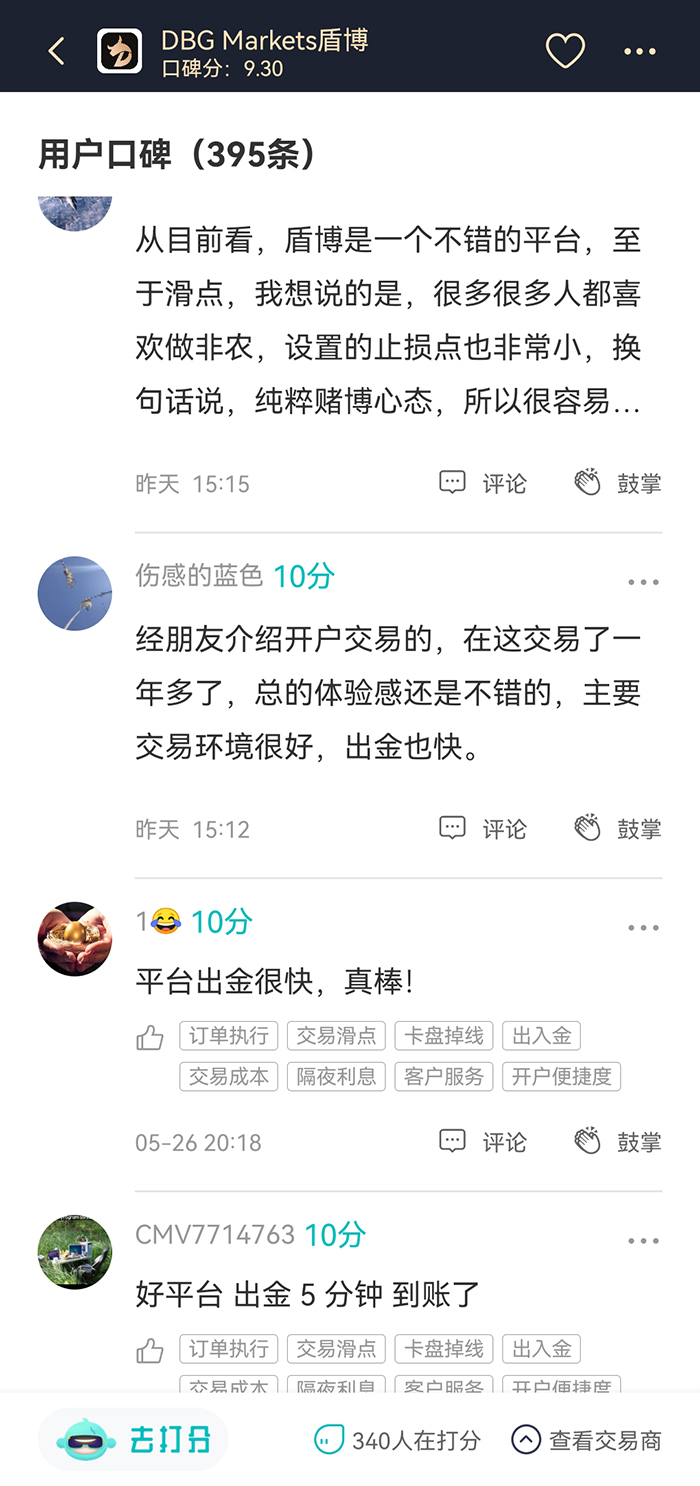Comment on 伤感的蓝色's review
Viewport: 700px width, 1486px height.
click(x=484, y=828)
